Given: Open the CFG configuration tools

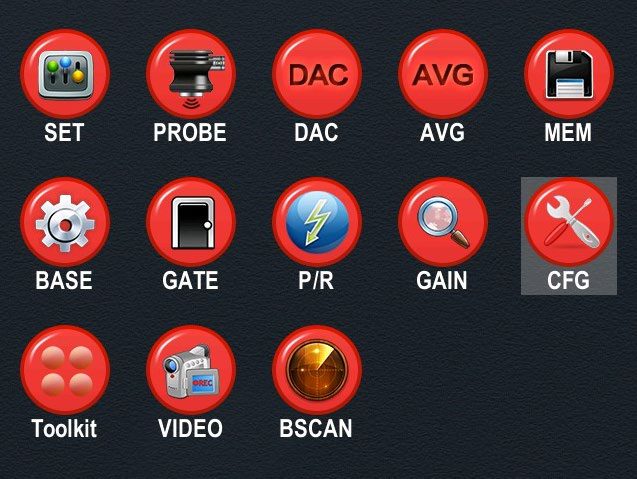Looking at the screenshot, I should click(x=568, y=222).
